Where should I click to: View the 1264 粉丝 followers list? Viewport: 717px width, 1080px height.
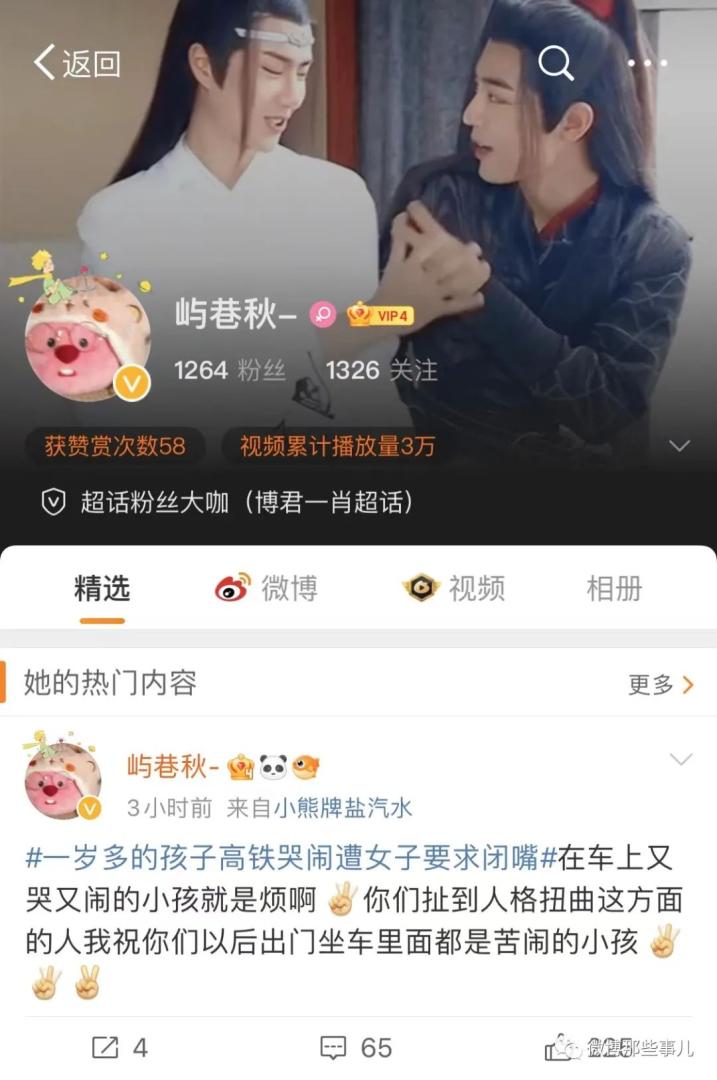pos(230,370)
